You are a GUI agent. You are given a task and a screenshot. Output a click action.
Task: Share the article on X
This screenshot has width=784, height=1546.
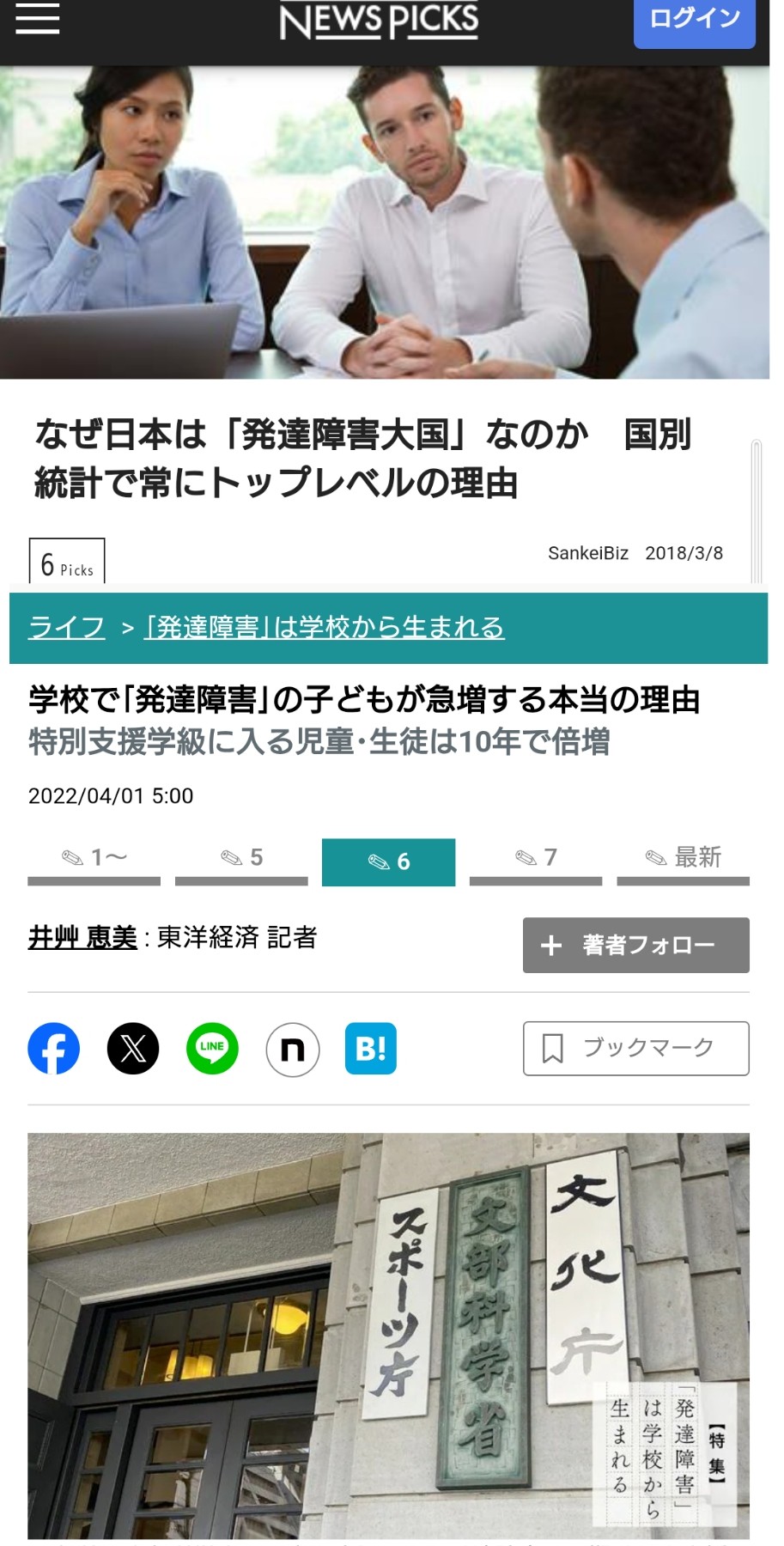pos(133,1049)
